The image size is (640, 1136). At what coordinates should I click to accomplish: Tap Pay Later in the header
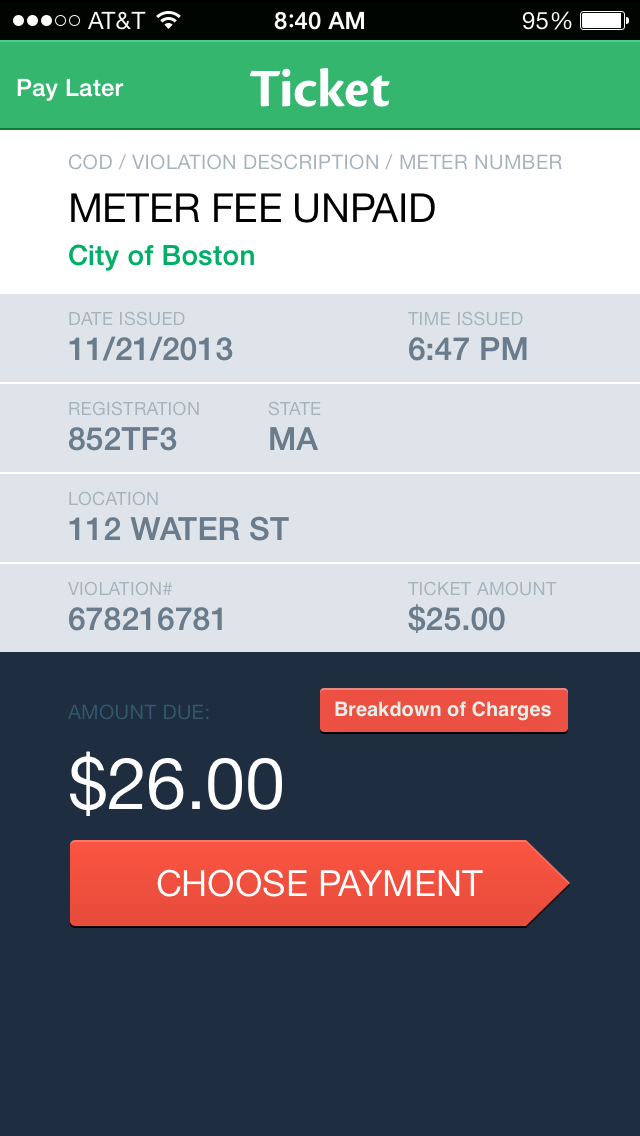tap(70, 88)
